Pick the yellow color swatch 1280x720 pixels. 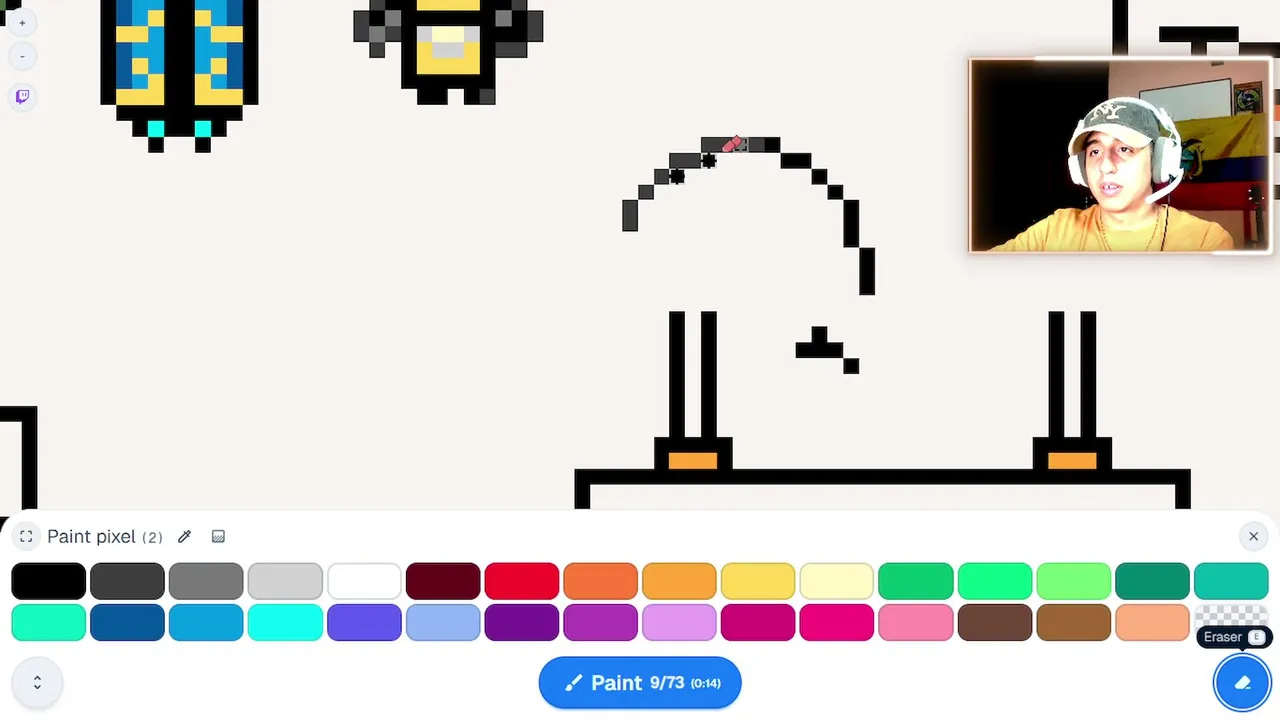[758, 581]
